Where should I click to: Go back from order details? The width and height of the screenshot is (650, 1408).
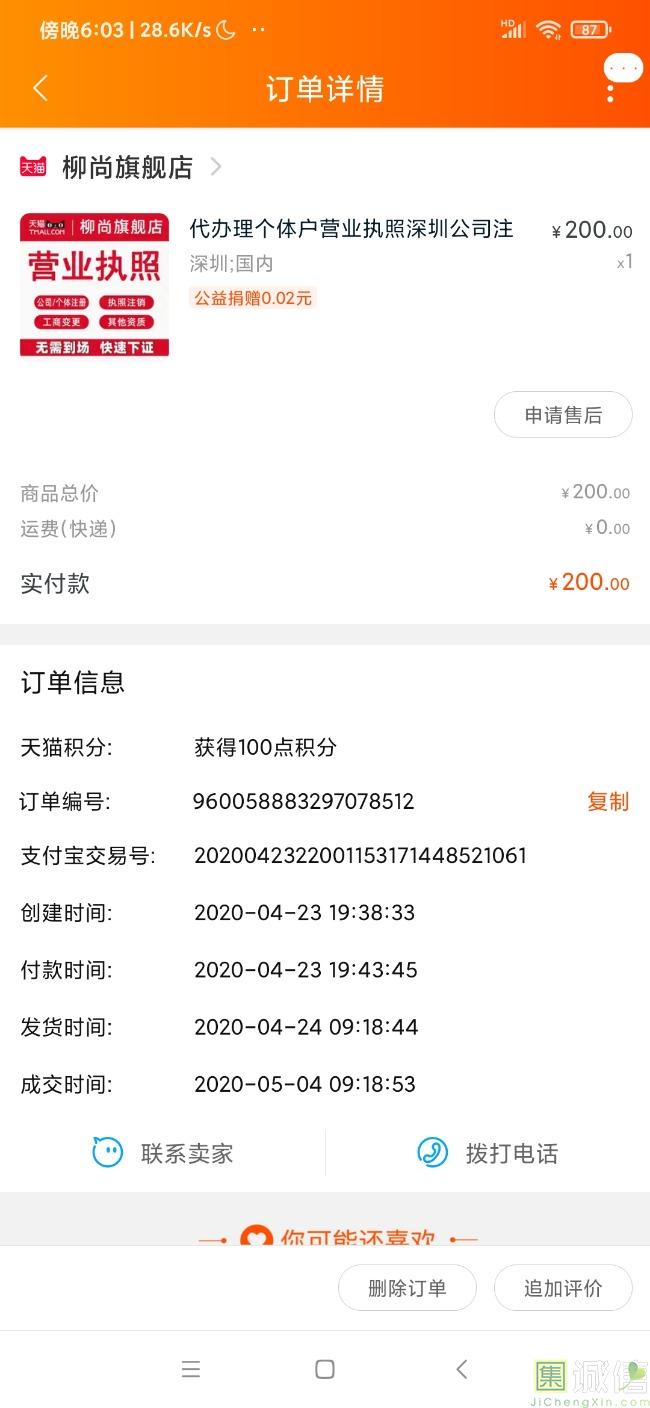point(40,88)
